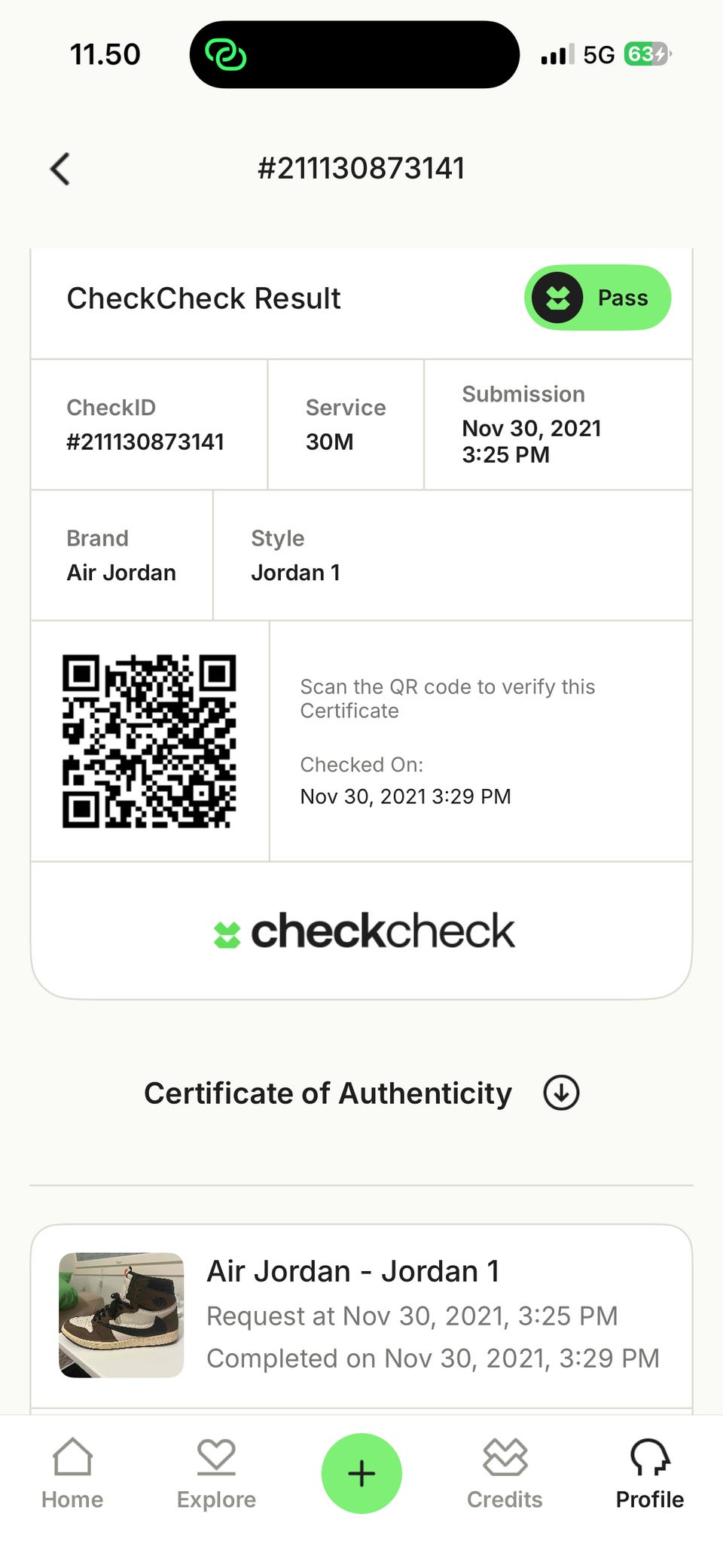Go to the Credits tab
The image size is (723, 1568).
505,1473
